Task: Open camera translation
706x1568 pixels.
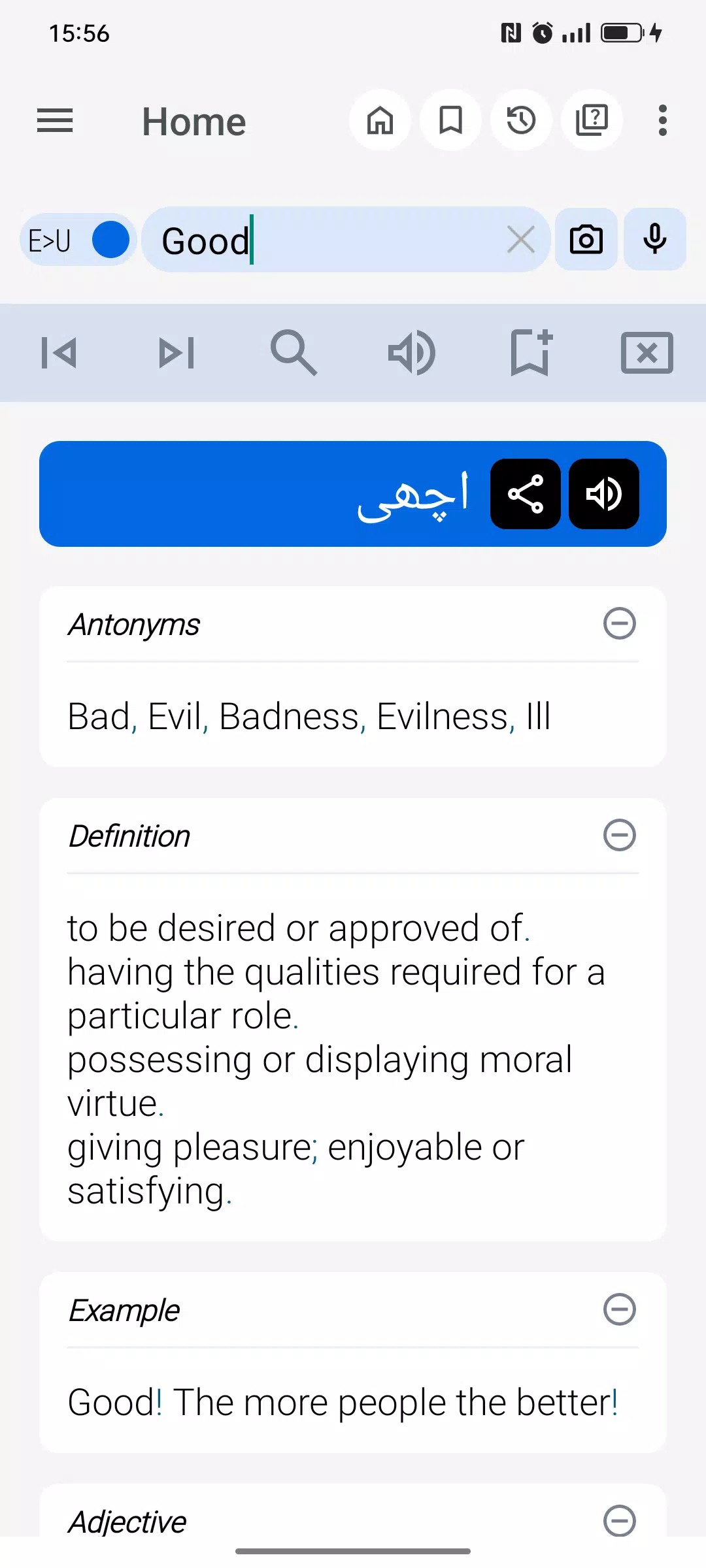Action: [x=586, y=240]
